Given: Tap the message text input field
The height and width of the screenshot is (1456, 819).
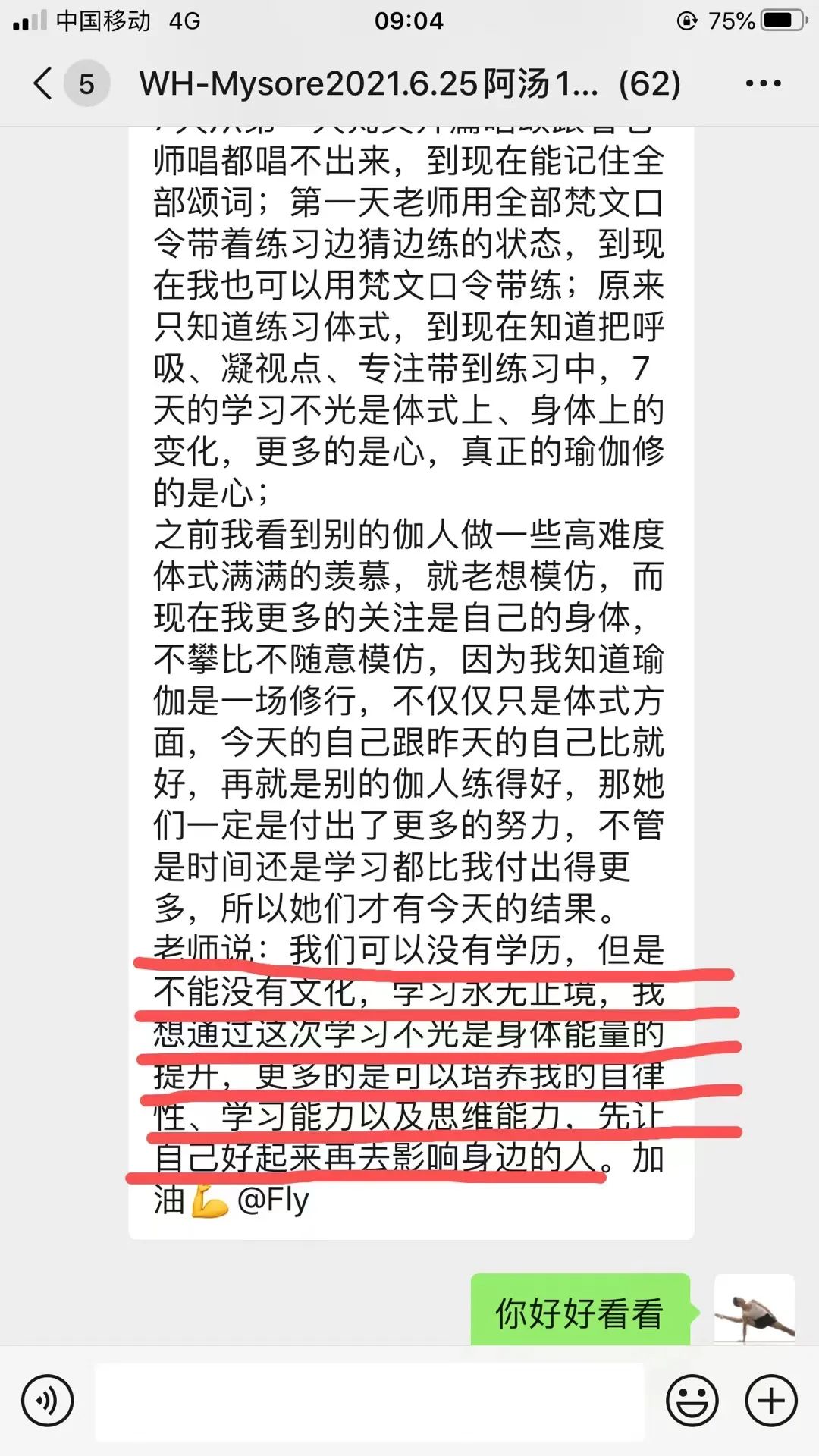Looking at the screenshot, I should tap(369, 1401).
